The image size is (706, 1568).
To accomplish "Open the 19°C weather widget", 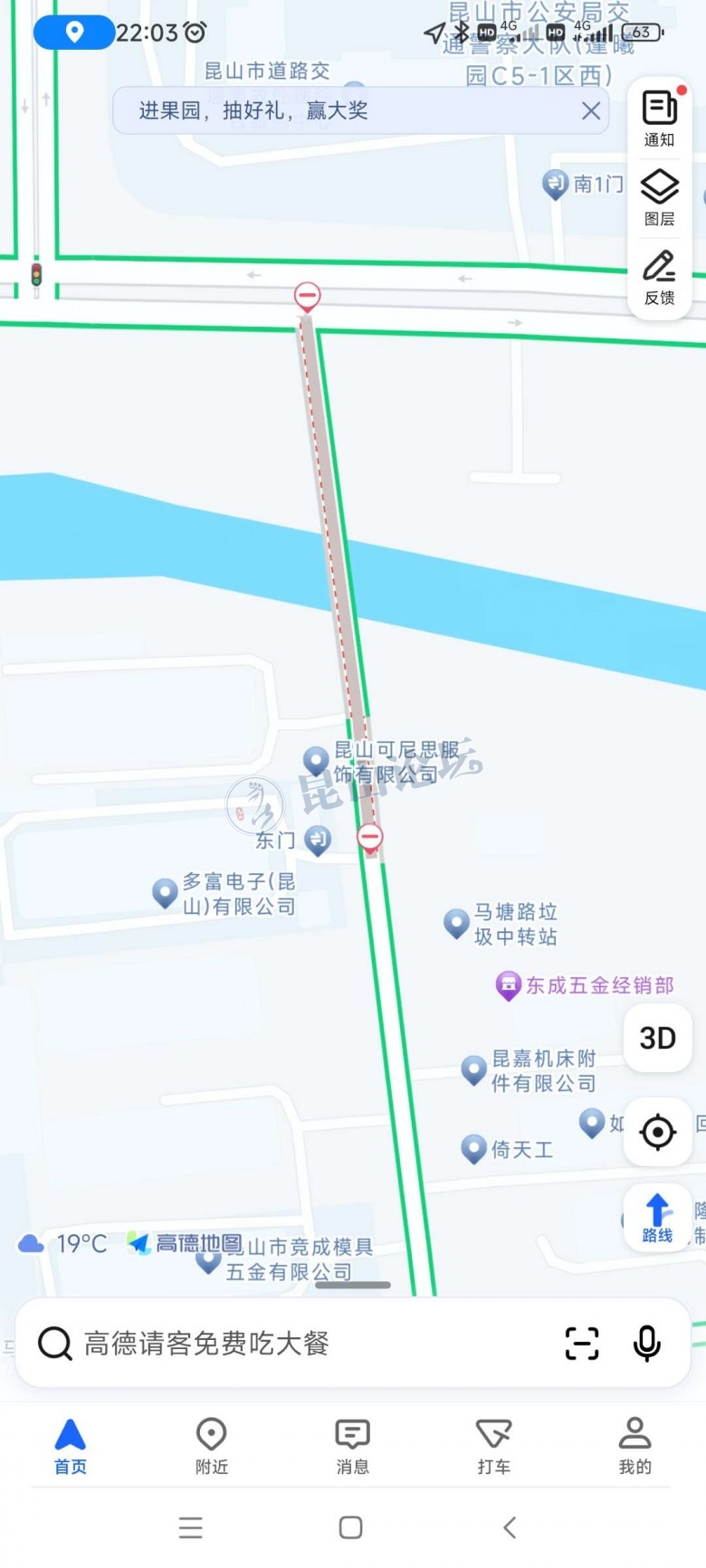I will (63, 1244).
